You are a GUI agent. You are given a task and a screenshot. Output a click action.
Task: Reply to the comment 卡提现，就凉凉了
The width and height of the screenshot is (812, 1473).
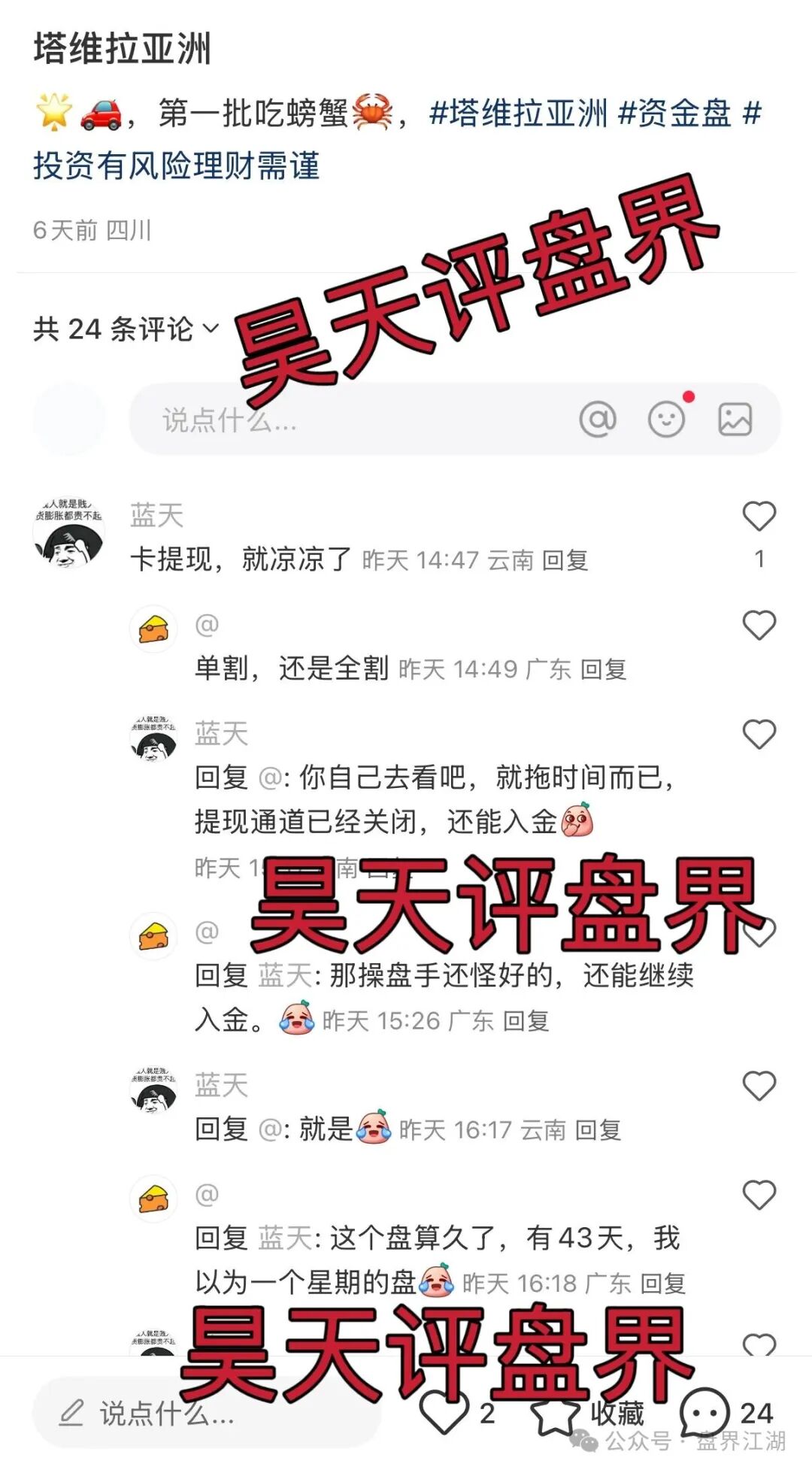(x=565, y=560)
